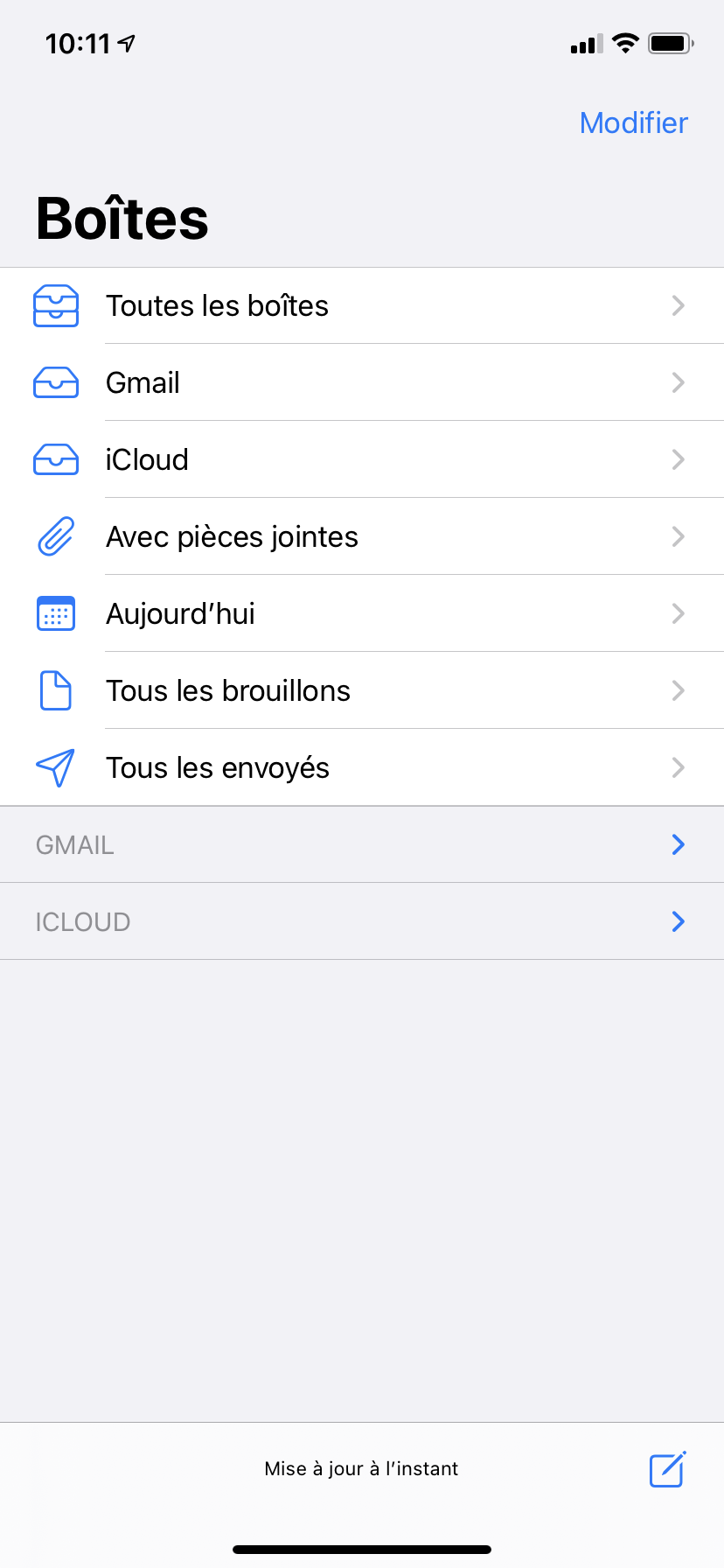Open Toutes les boîtes mailbox
724x1568 pixels.
[362, 306]
